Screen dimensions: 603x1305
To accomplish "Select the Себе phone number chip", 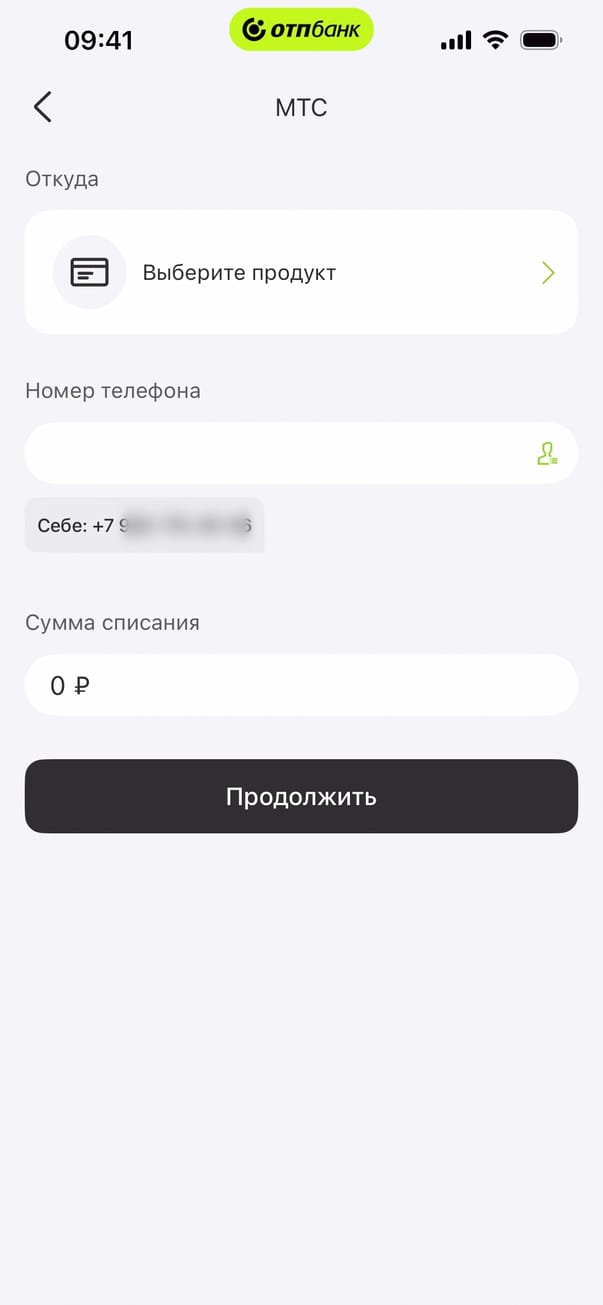I will coord(144,525).
